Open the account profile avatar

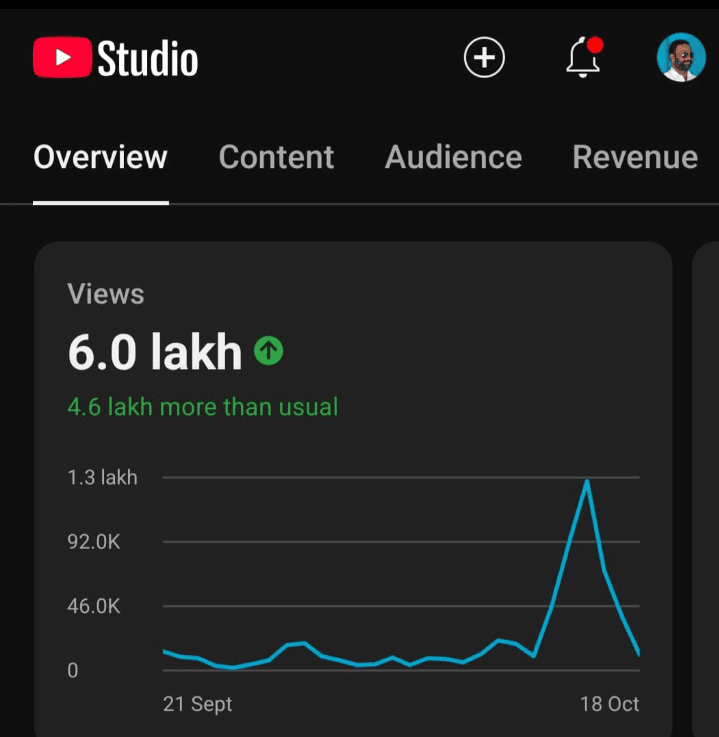(681, 58)
